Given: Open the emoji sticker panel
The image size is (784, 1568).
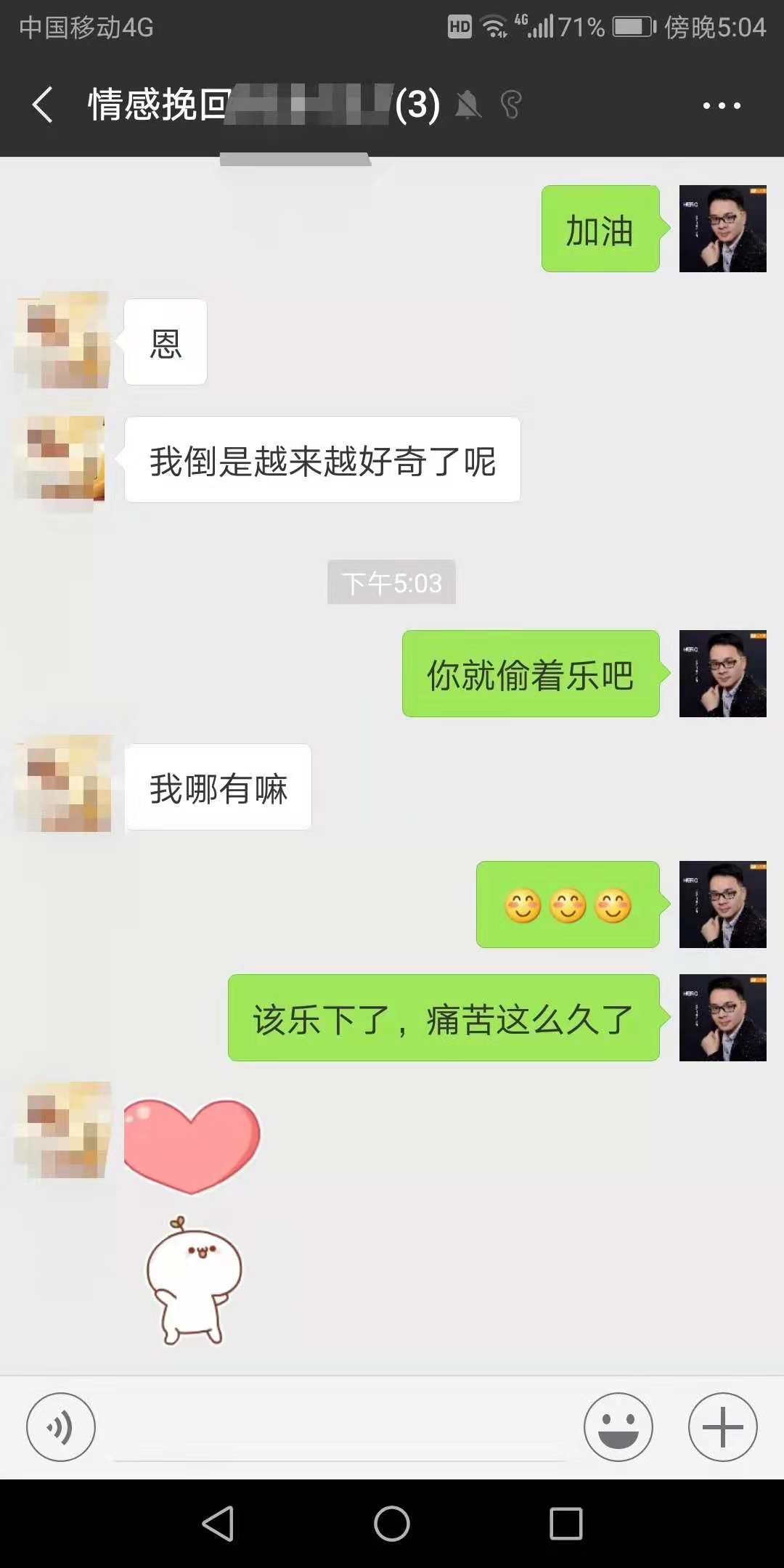Looking at the screenshot, I should pos(618,1427).
